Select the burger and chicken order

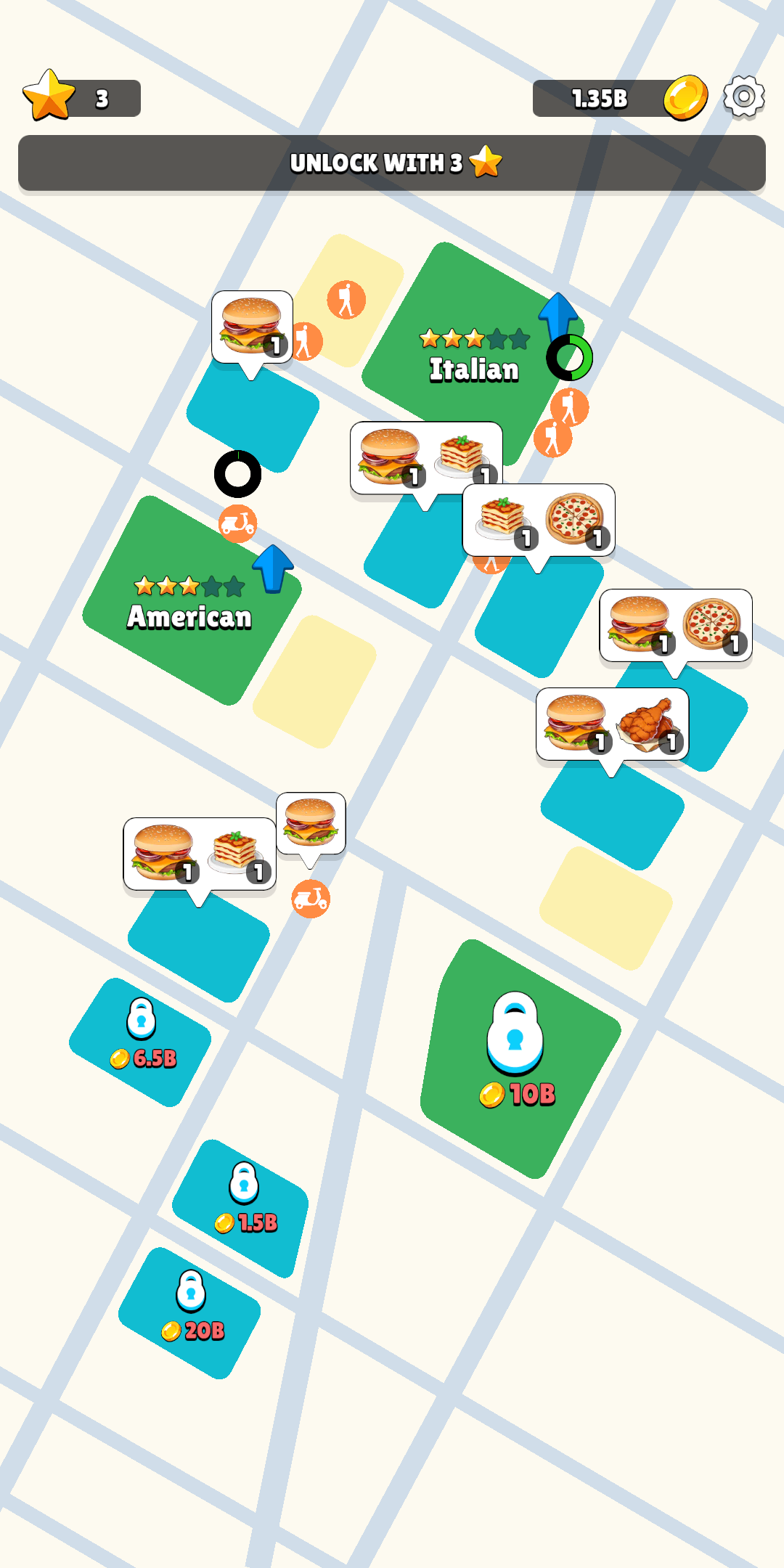click(612, 724)
